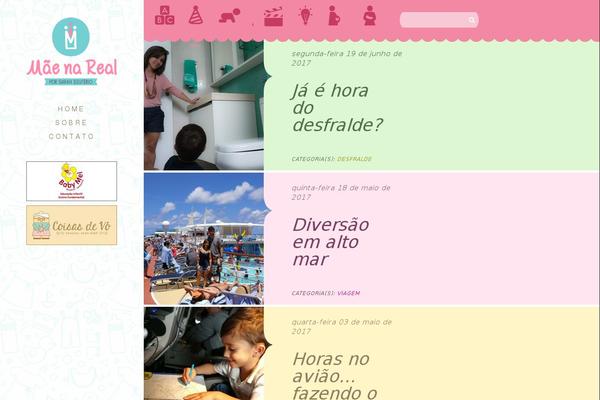The height and width of the screenshot is (400, 600).
Task: Open the party hat category icon
Action: pos(196,15)
